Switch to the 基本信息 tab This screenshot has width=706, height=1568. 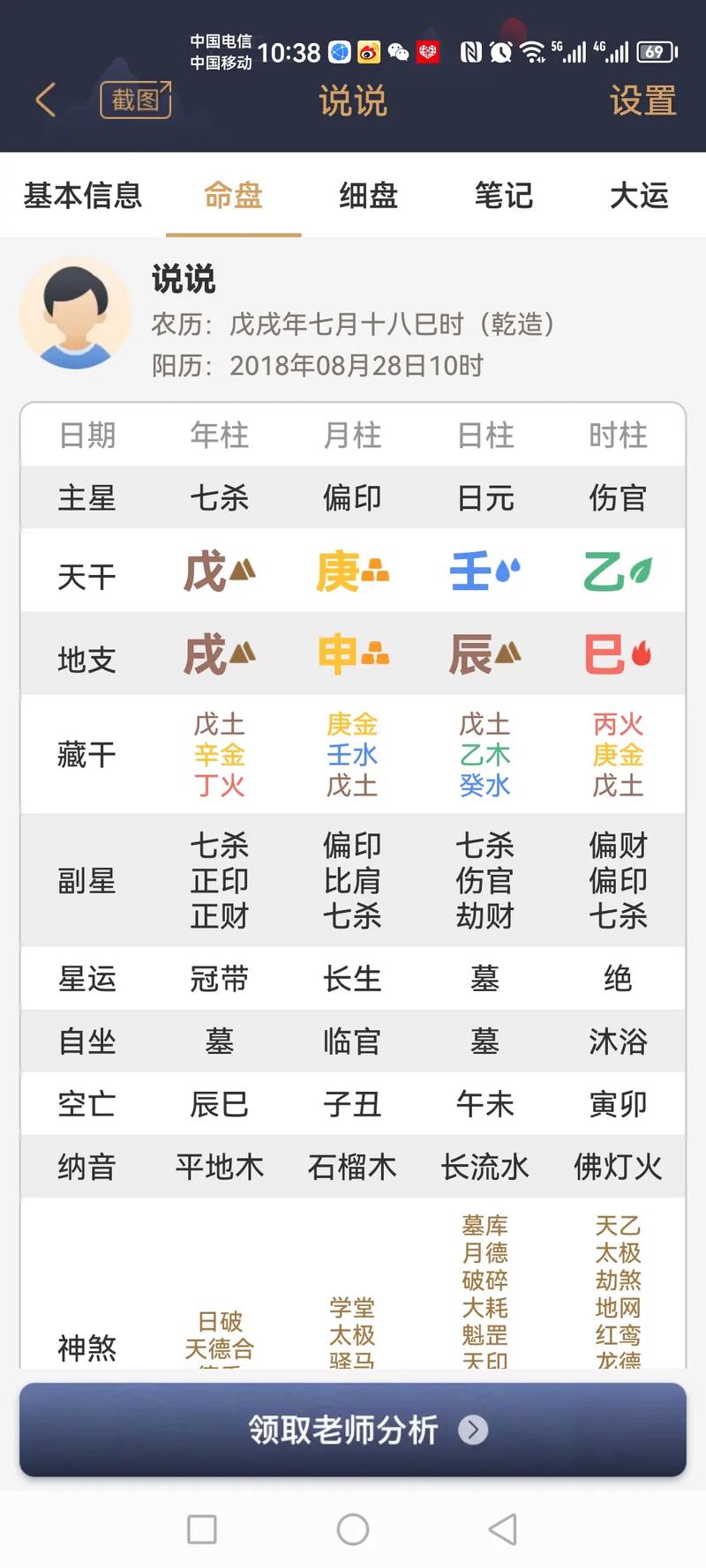[83, 195]
